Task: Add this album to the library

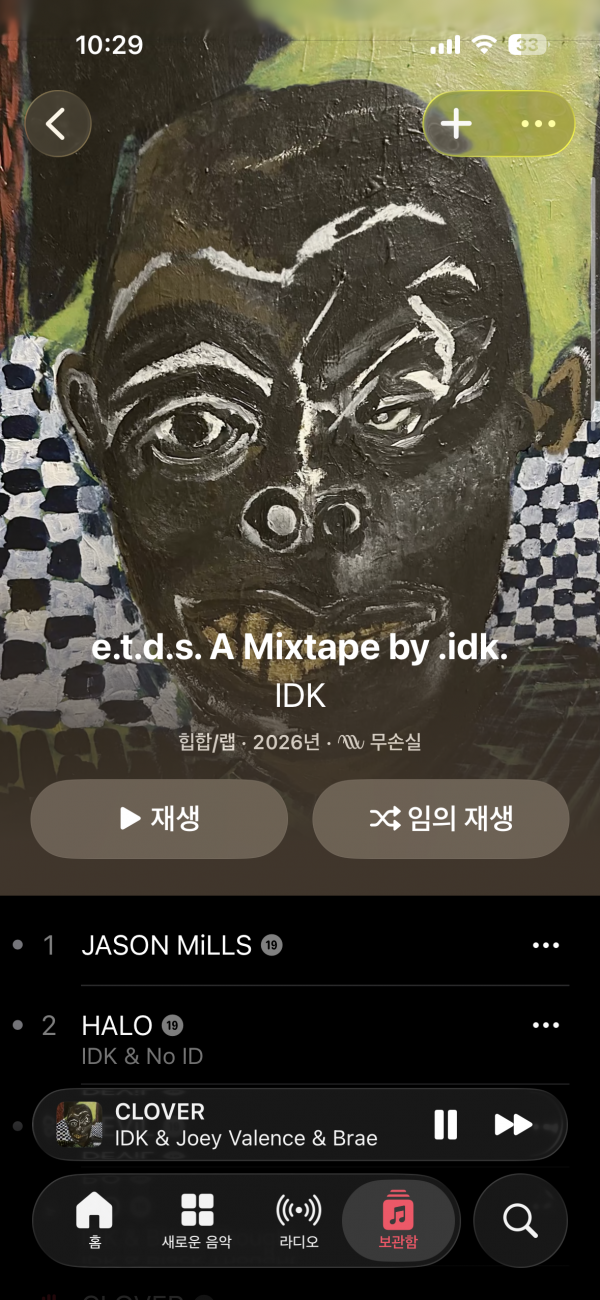Action: click(456, 124)
